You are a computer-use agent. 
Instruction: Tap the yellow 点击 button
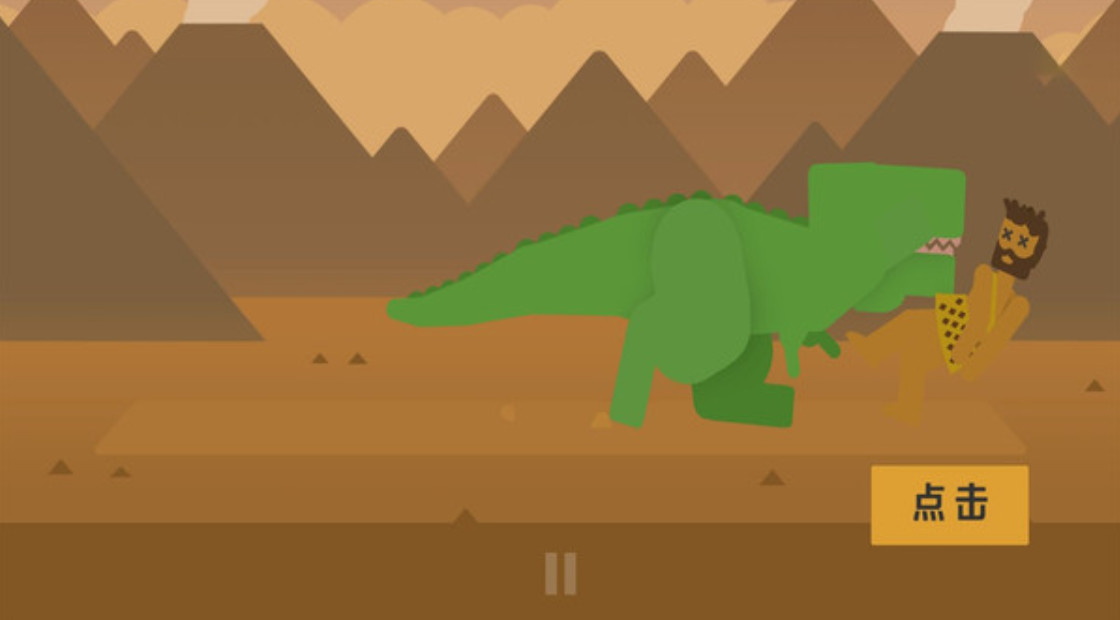coord(949,505)
